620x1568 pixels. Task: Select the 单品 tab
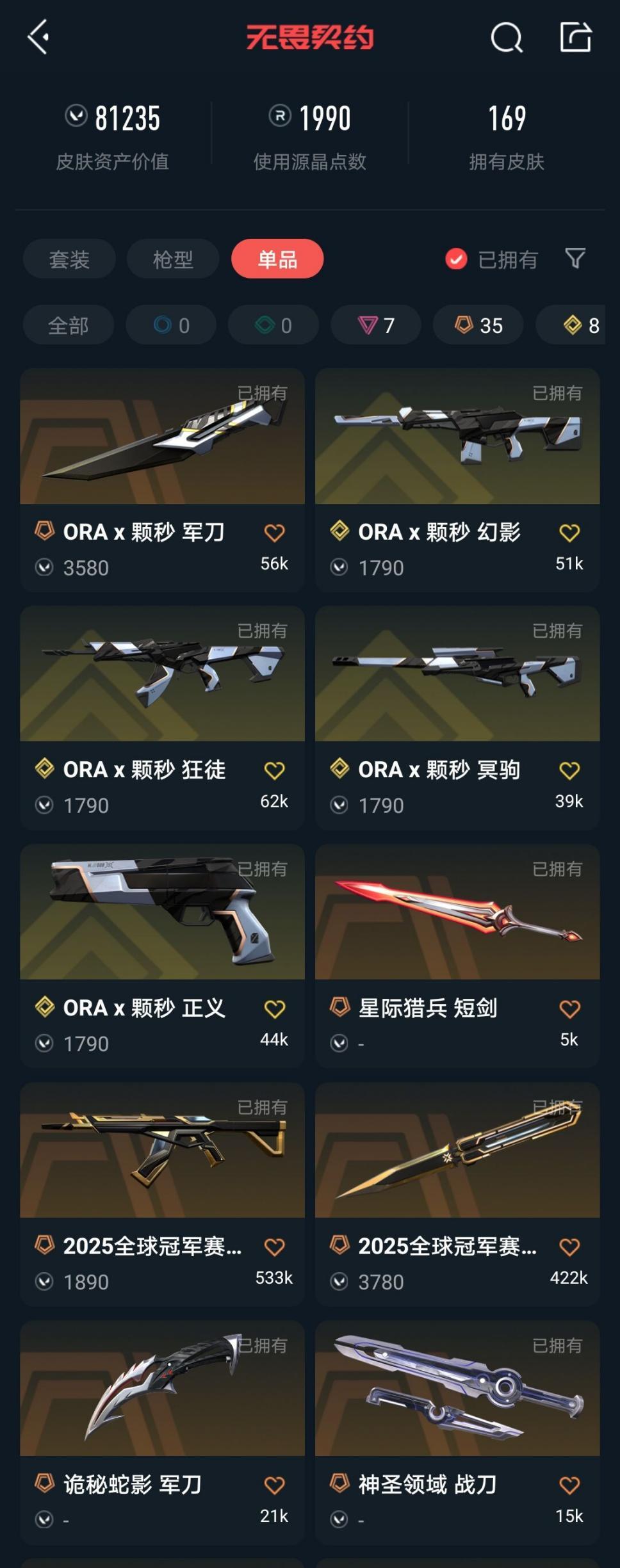coord(277,259)
